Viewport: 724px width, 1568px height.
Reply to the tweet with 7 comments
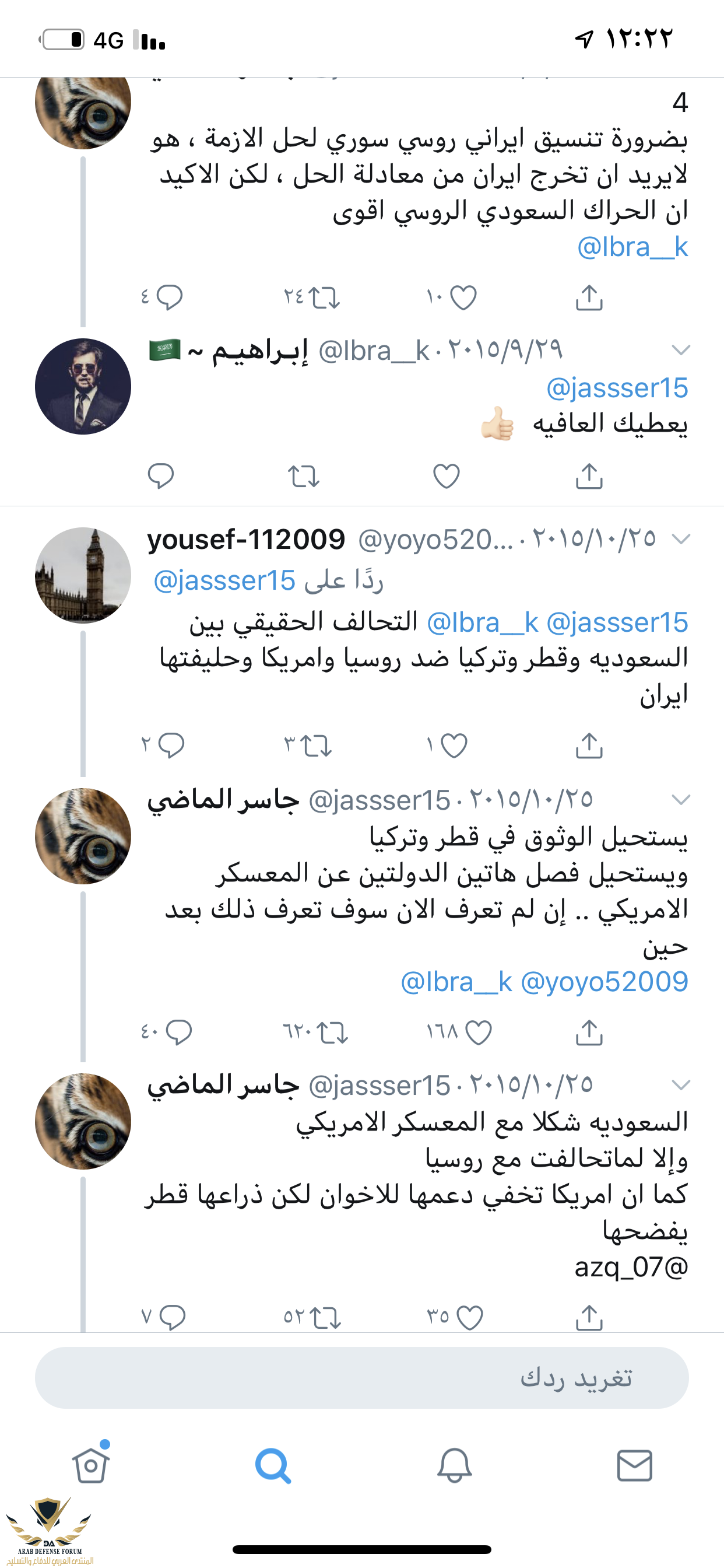click(x=171, y=1317)
